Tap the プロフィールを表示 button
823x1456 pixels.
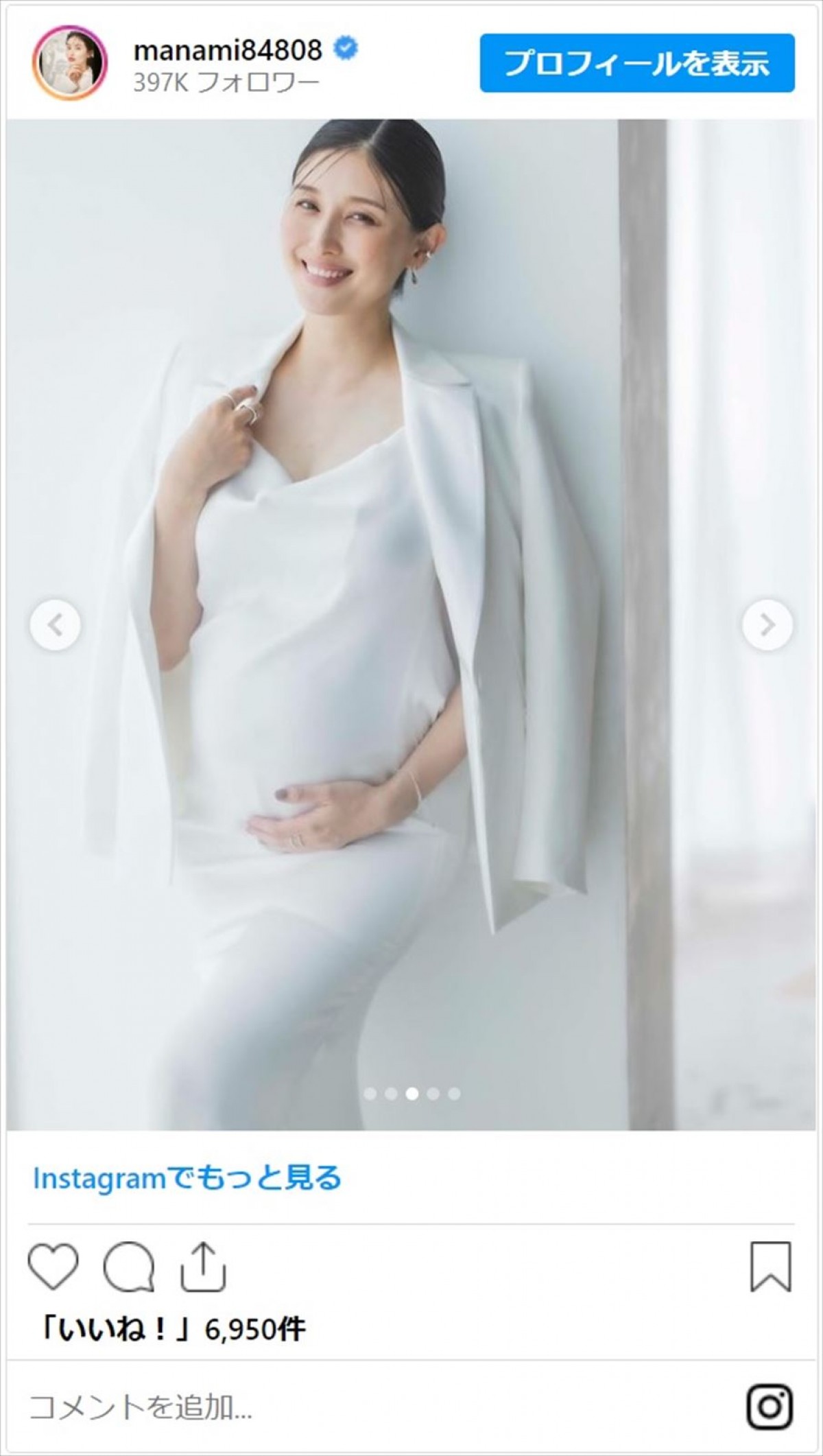click(636, 63)
